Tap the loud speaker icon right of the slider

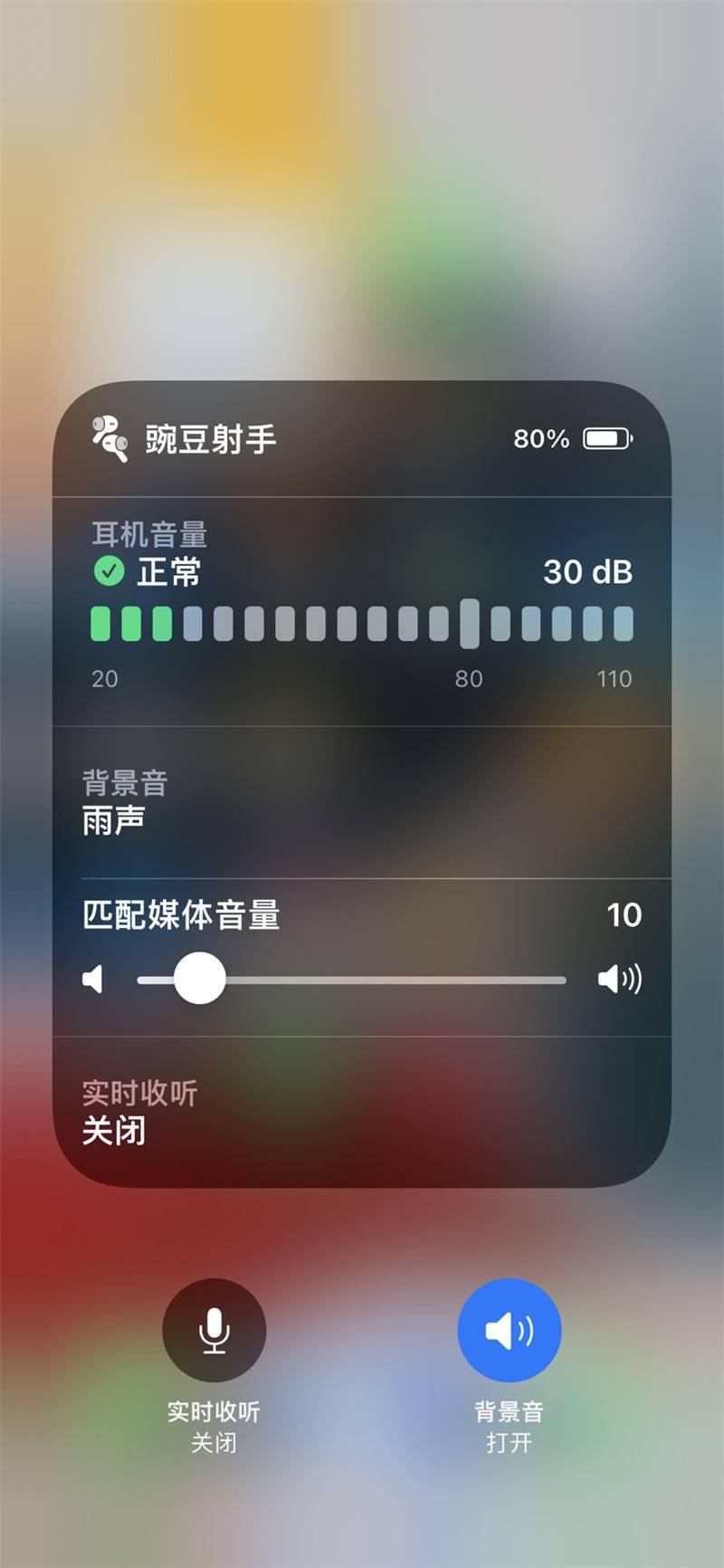(x=622, y=979)
